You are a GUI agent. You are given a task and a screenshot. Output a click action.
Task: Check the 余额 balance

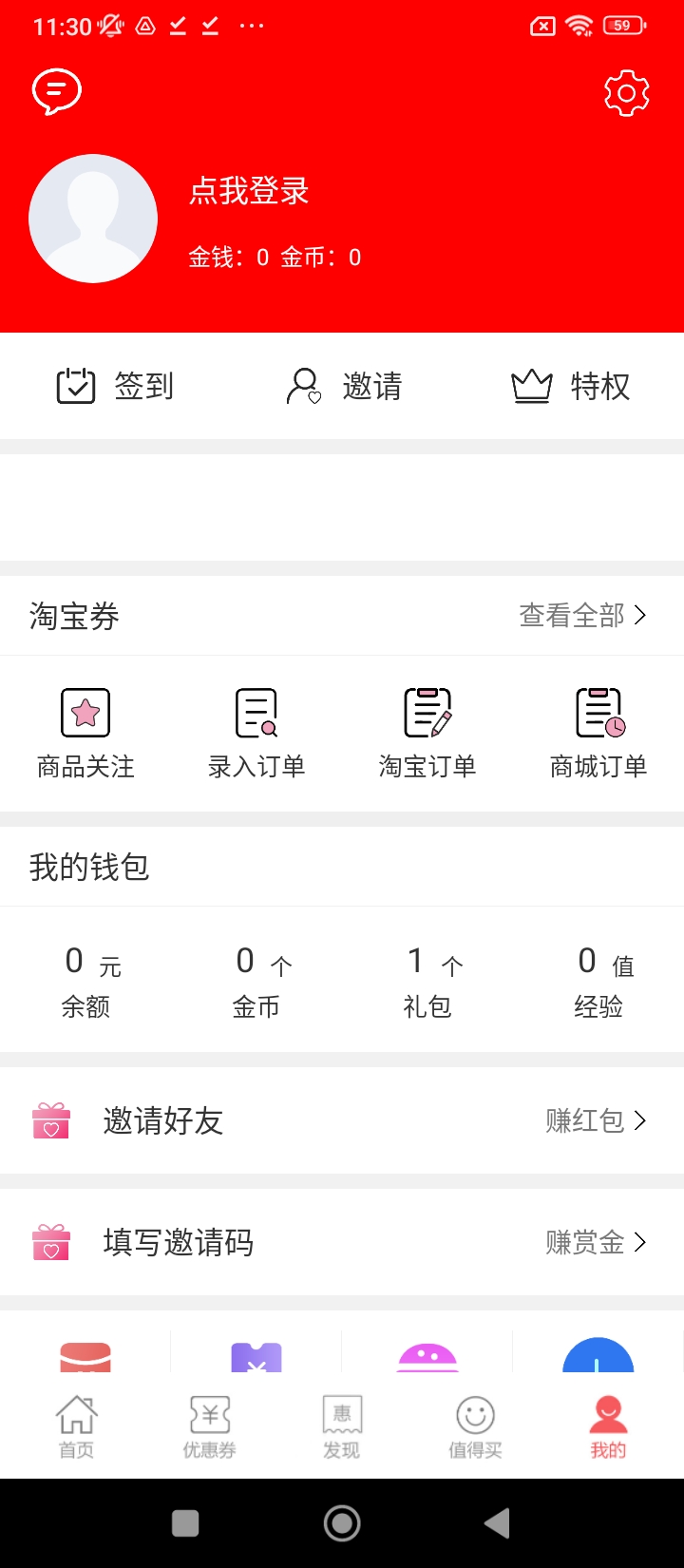click(85, 982)
